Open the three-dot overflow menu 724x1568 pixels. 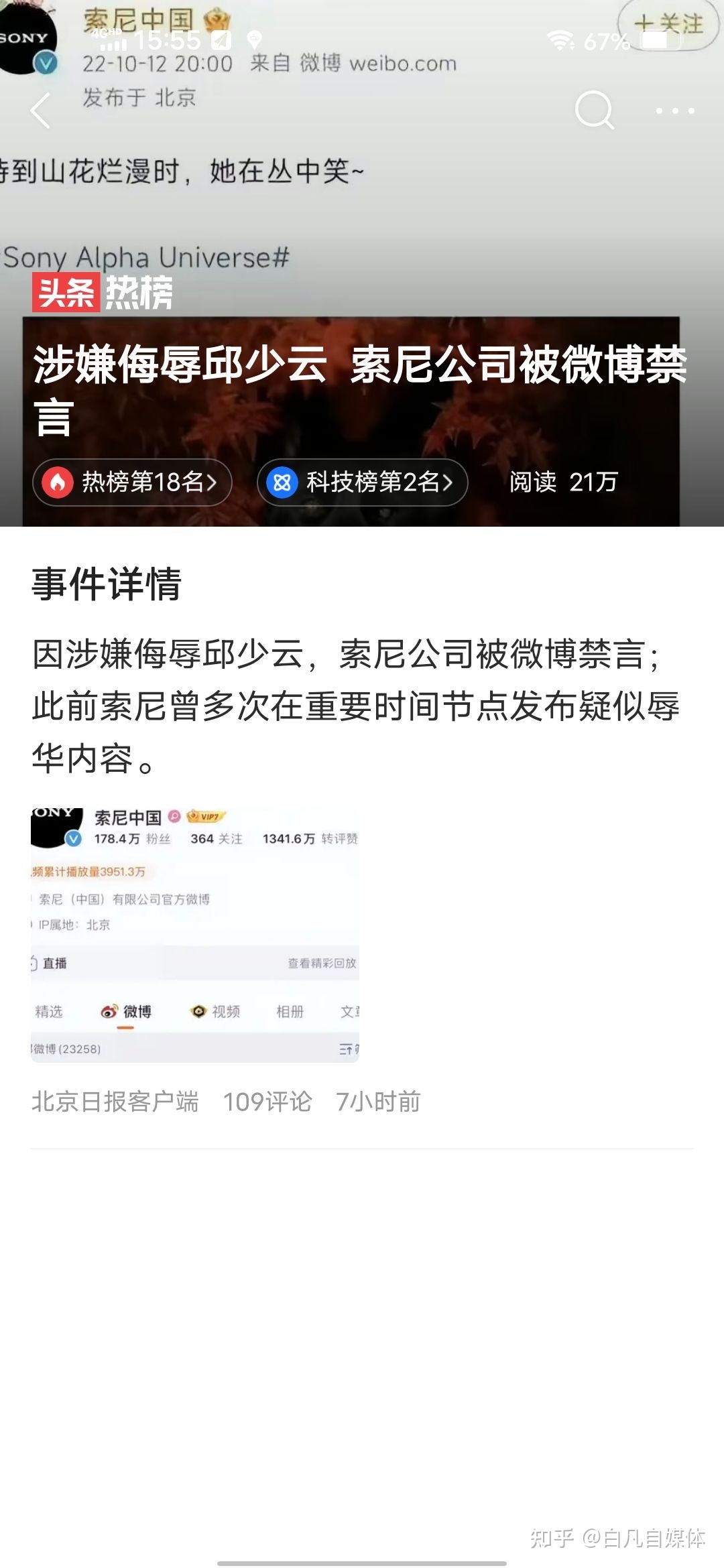tap(674, 111)
